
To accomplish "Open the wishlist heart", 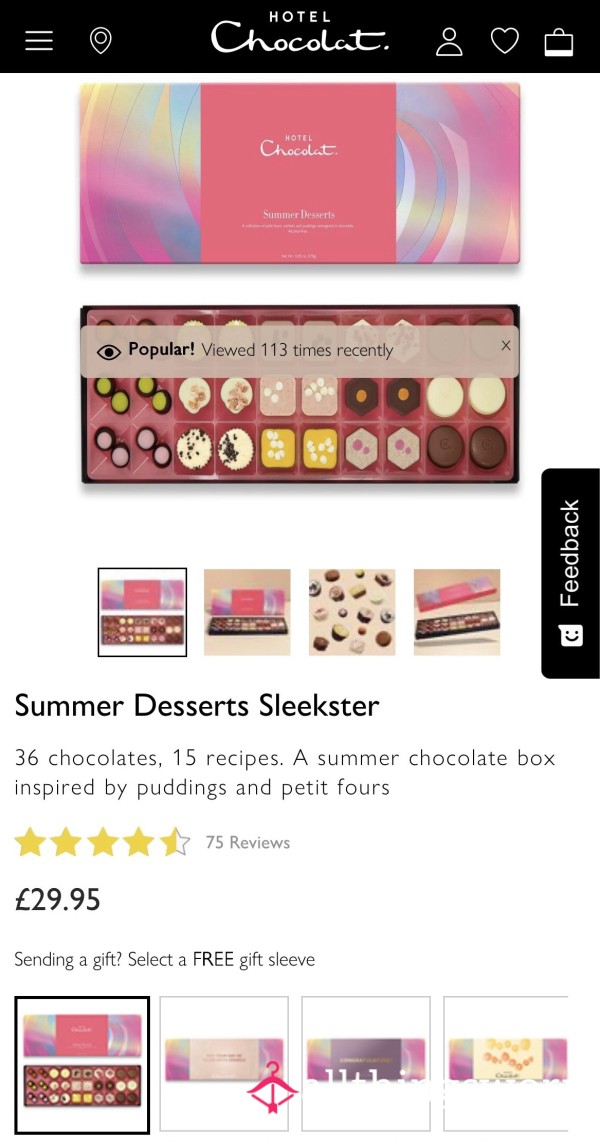I will tap(505, 41).
